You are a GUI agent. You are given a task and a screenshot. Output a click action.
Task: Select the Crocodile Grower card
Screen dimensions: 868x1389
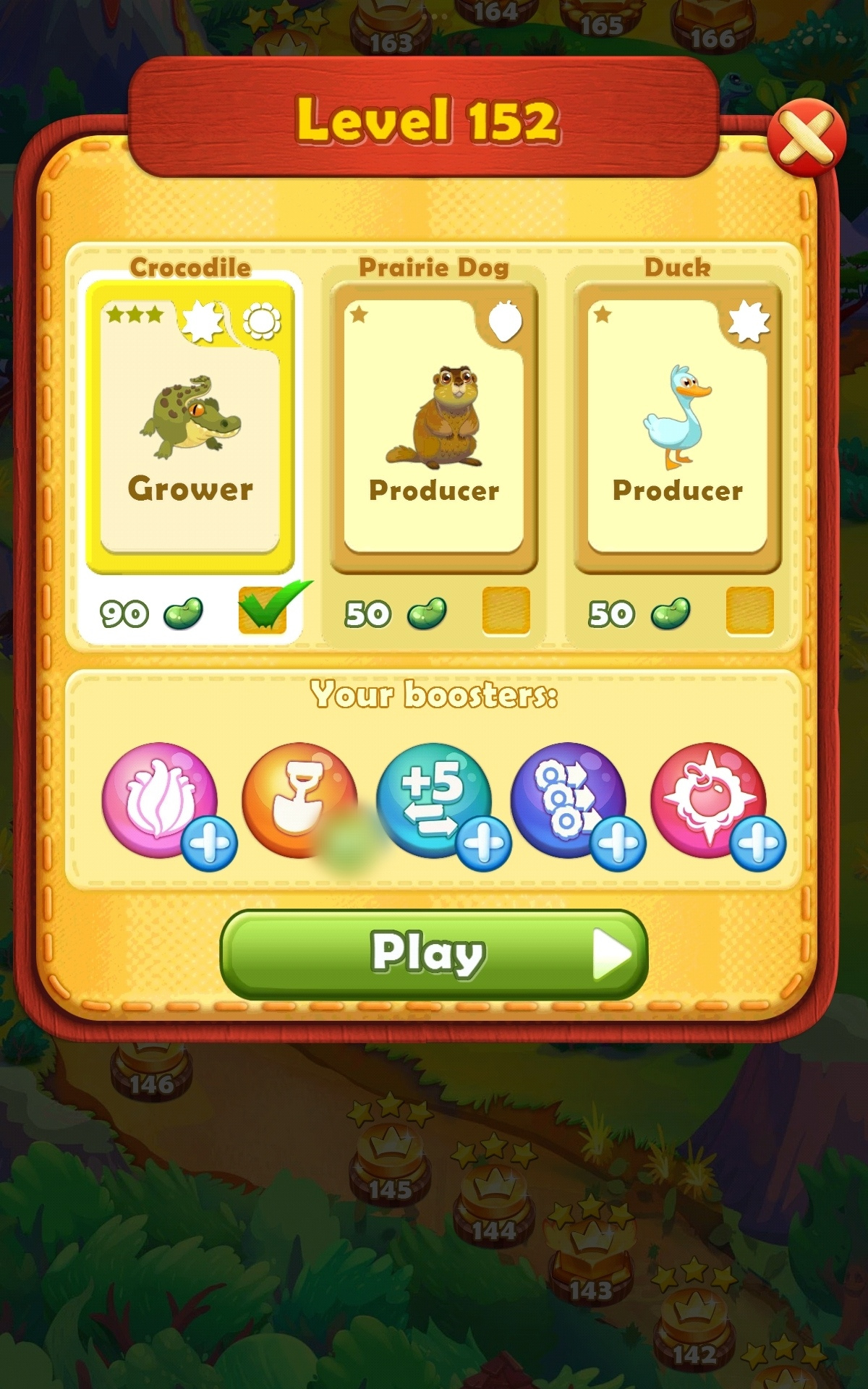tap(190, 427)
